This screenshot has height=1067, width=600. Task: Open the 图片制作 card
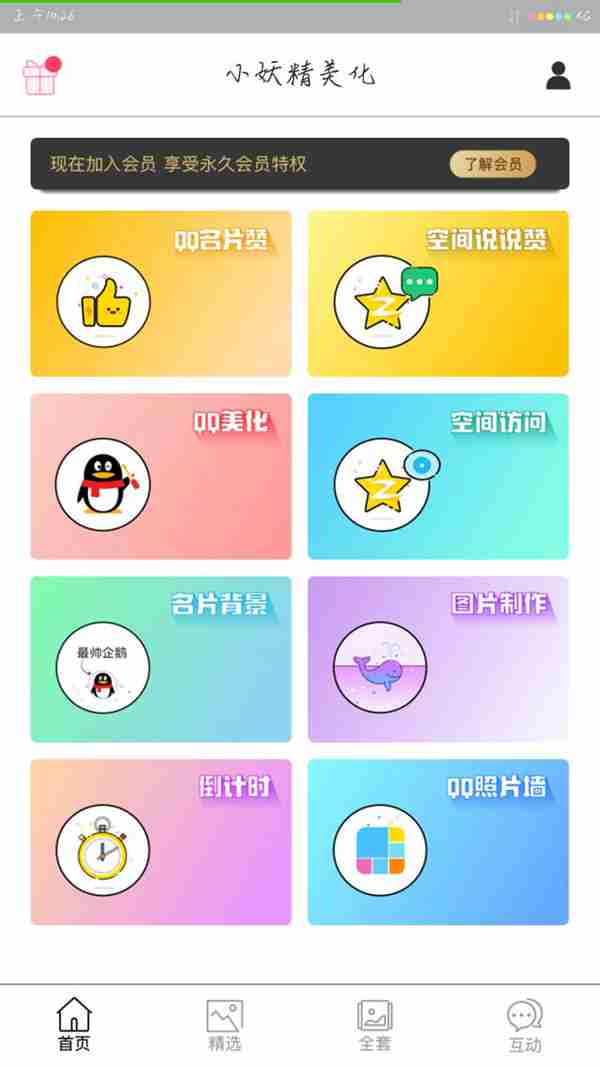[x=438, y=659]
